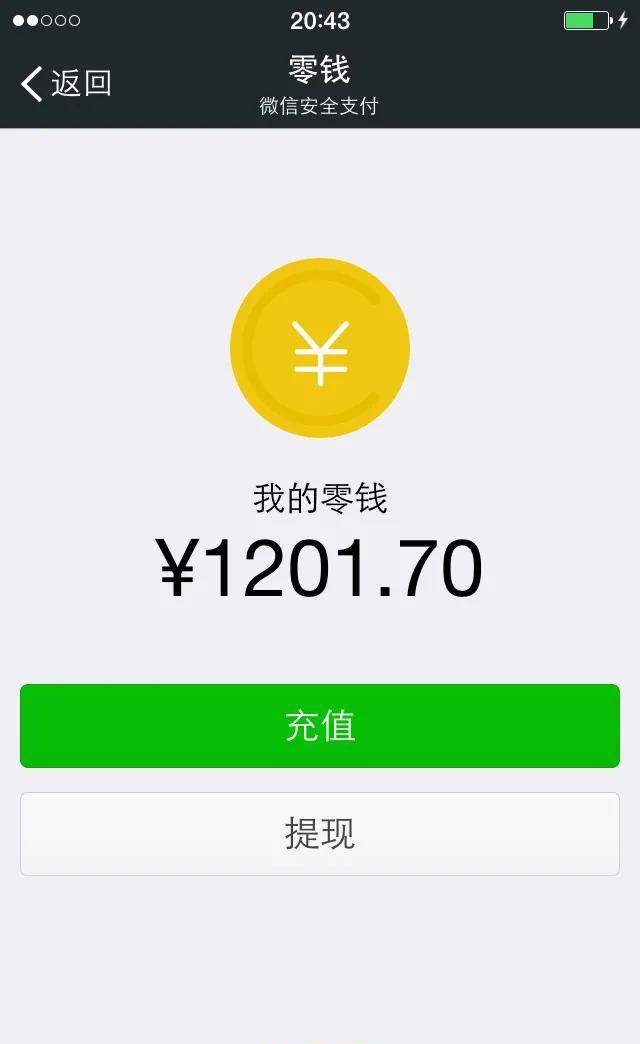Tap the green 充值 top-up button
The width and height of the screenshot is (640, 1044).
click(x=320, y=726)
